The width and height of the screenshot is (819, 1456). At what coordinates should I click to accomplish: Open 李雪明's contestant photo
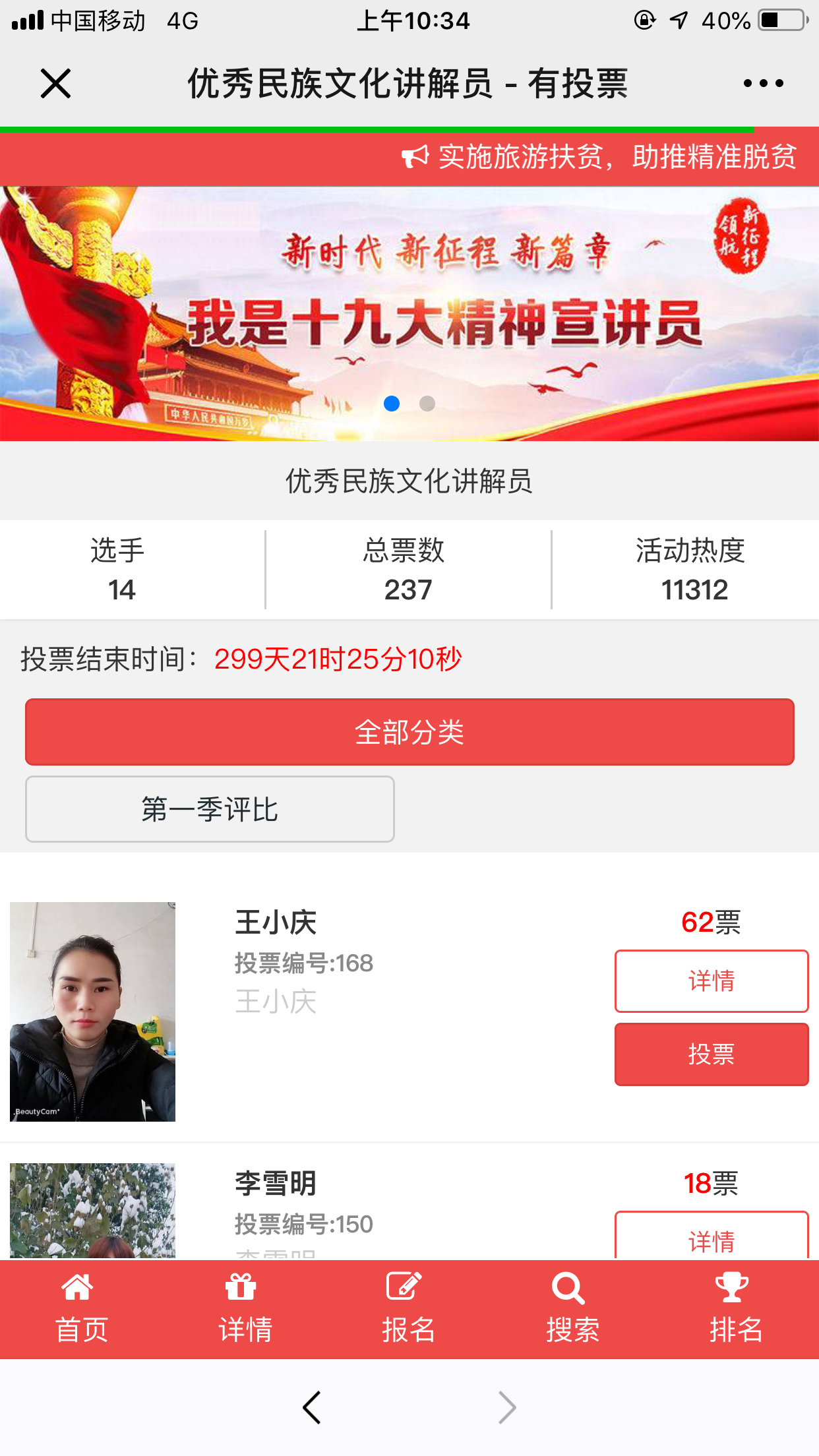coord(93,1211)
